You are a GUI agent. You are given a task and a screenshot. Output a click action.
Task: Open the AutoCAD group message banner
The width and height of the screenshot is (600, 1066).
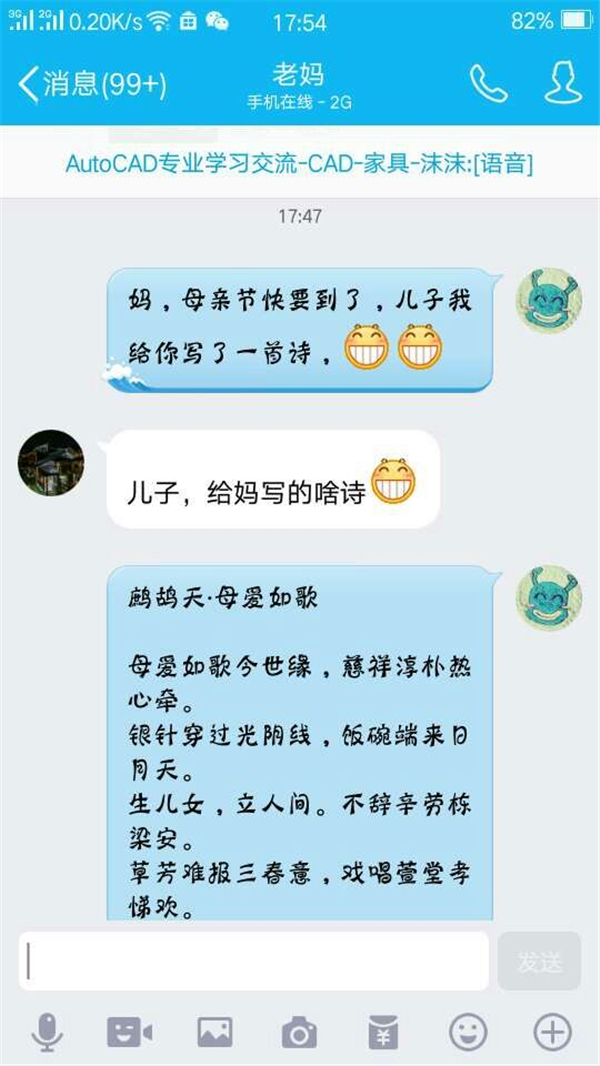pyautogui.click(x=299, y=164)
